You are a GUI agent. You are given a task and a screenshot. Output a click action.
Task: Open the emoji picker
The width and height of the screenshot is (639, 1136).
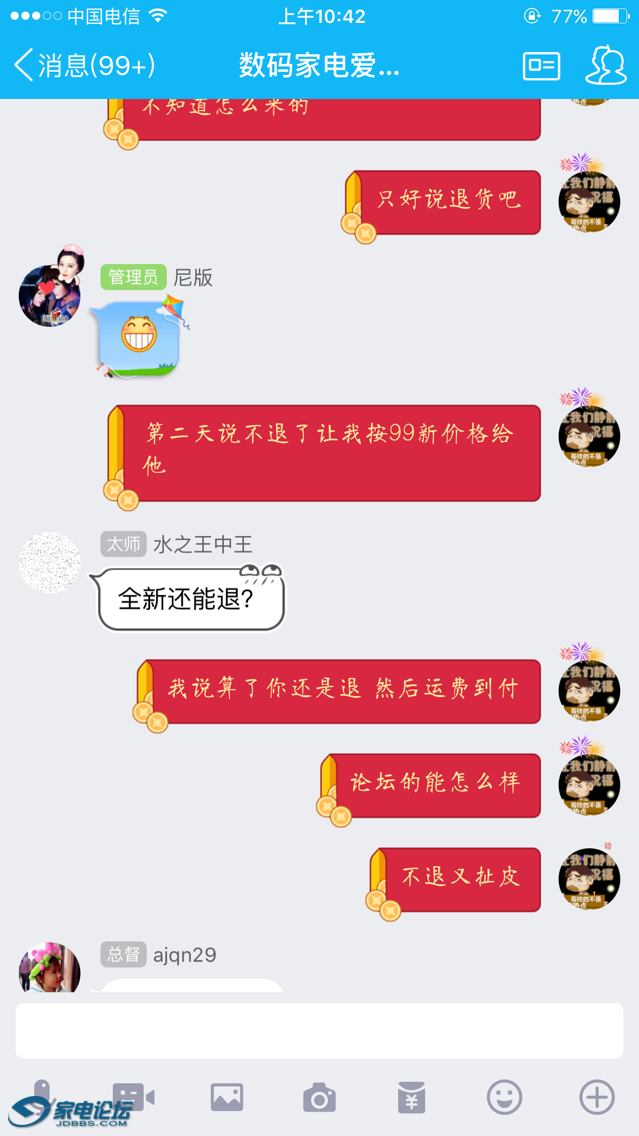click(x=504, y=1097)
